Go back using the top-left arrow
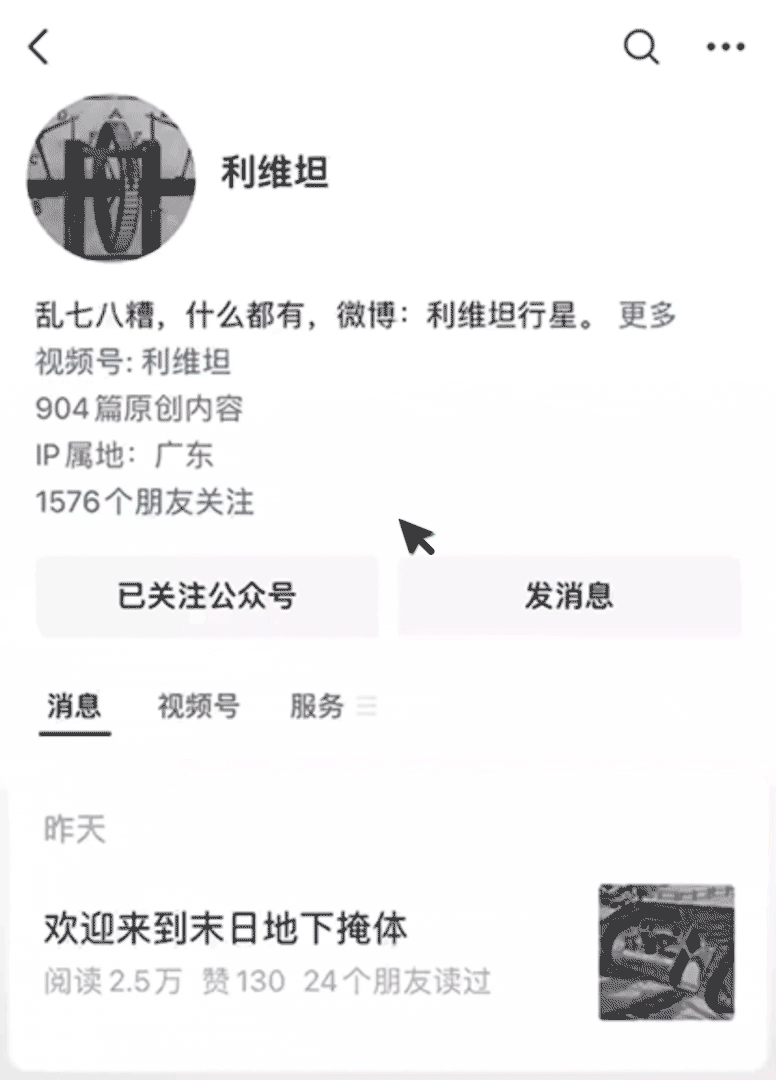 point(39,47)
